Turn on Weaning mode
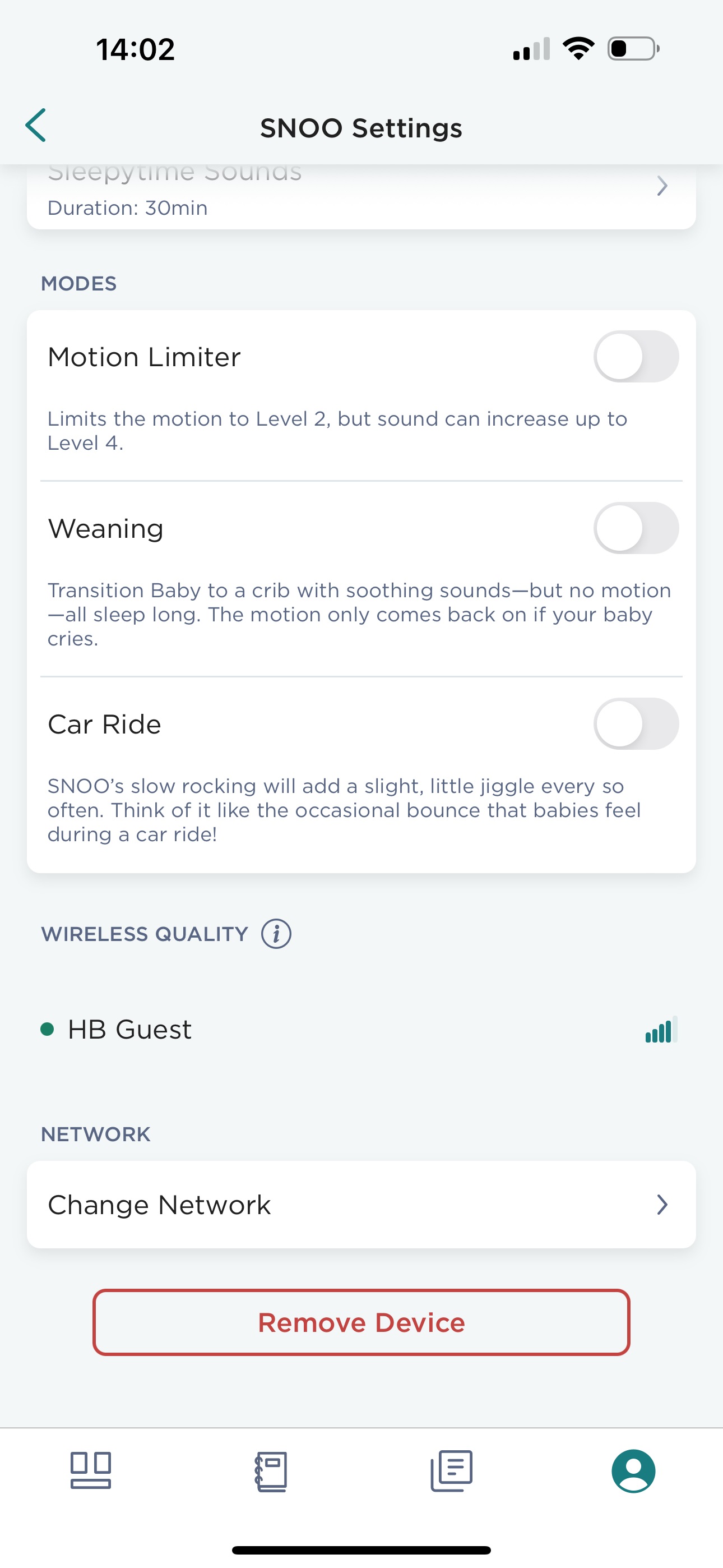723x1568 pixels. click(636, 528)
